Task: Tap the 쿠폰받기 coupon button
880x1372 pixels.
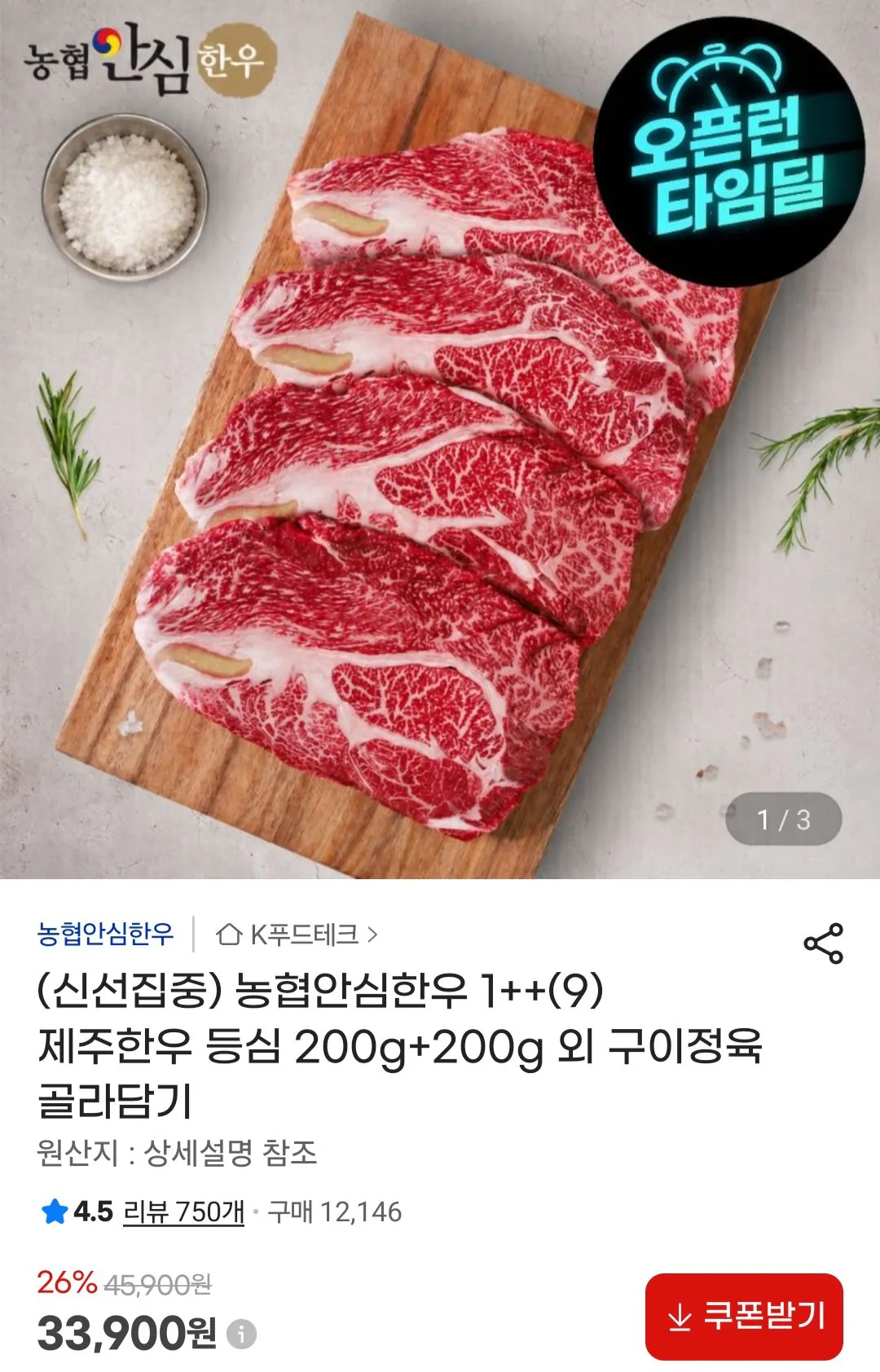Action: pyautogui.click(x=744, y=1317)
